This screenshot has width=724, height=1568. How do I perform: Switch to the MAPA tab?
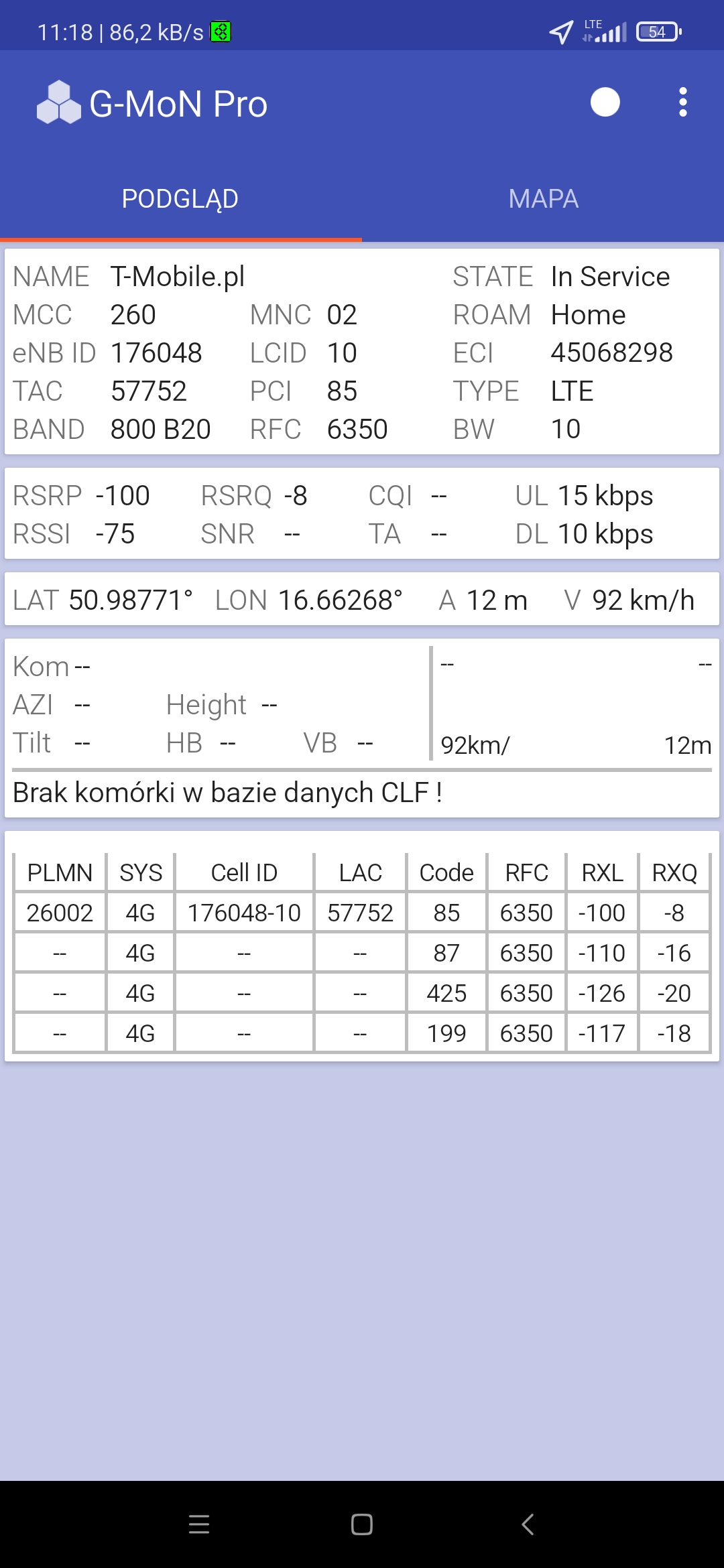[543, 199]
